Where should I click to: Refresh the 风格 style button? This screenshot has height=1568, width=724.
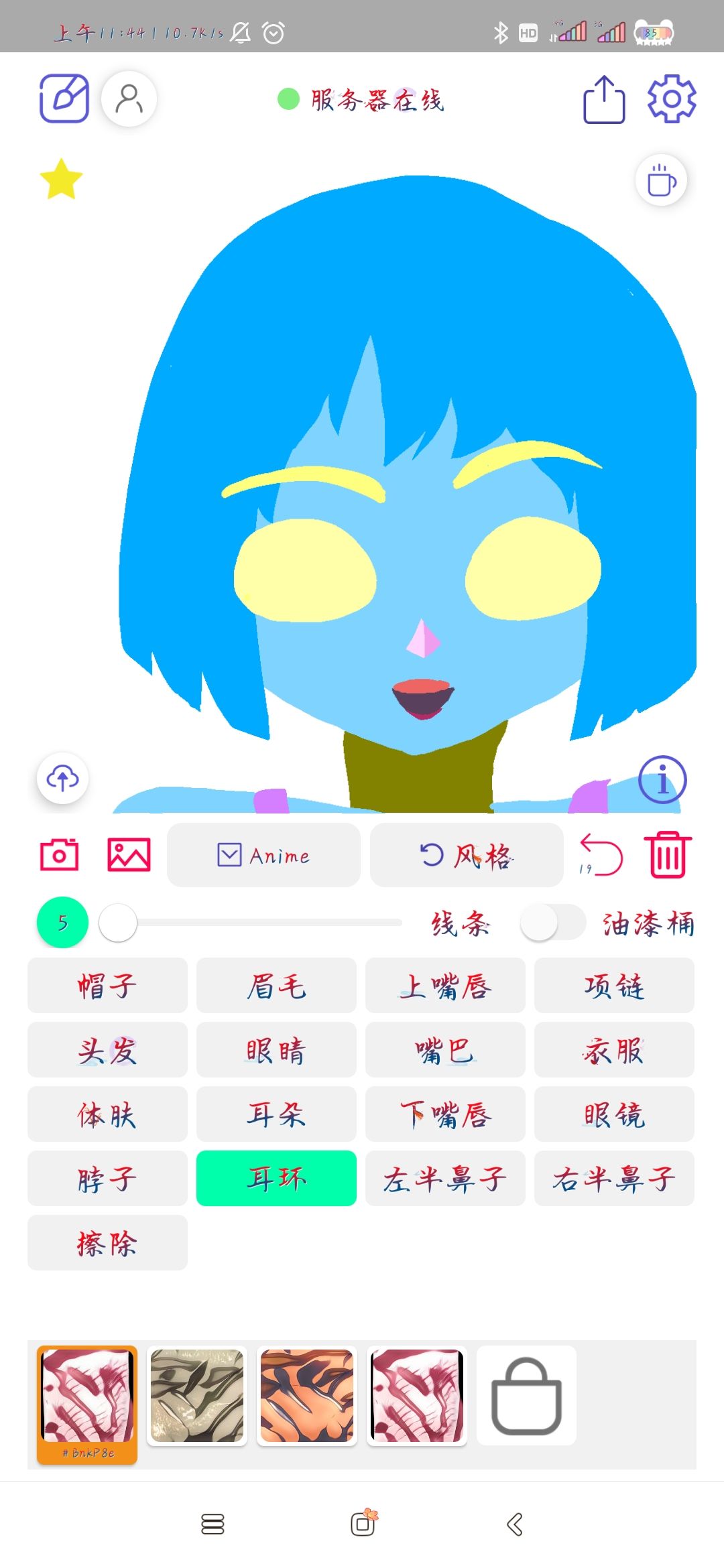pos(467,855)
